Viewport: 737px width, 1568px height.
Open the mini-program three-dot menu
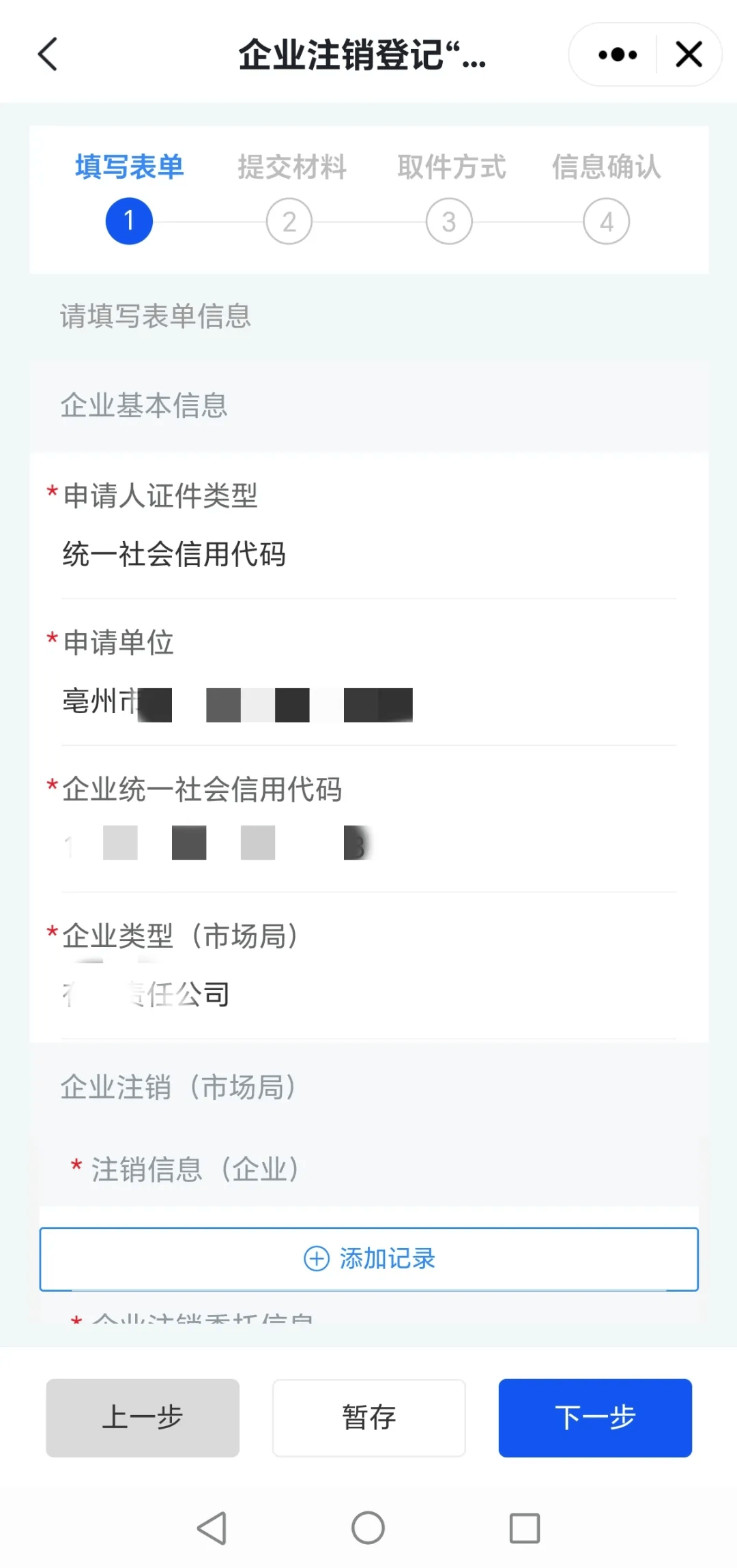(618, 55)
